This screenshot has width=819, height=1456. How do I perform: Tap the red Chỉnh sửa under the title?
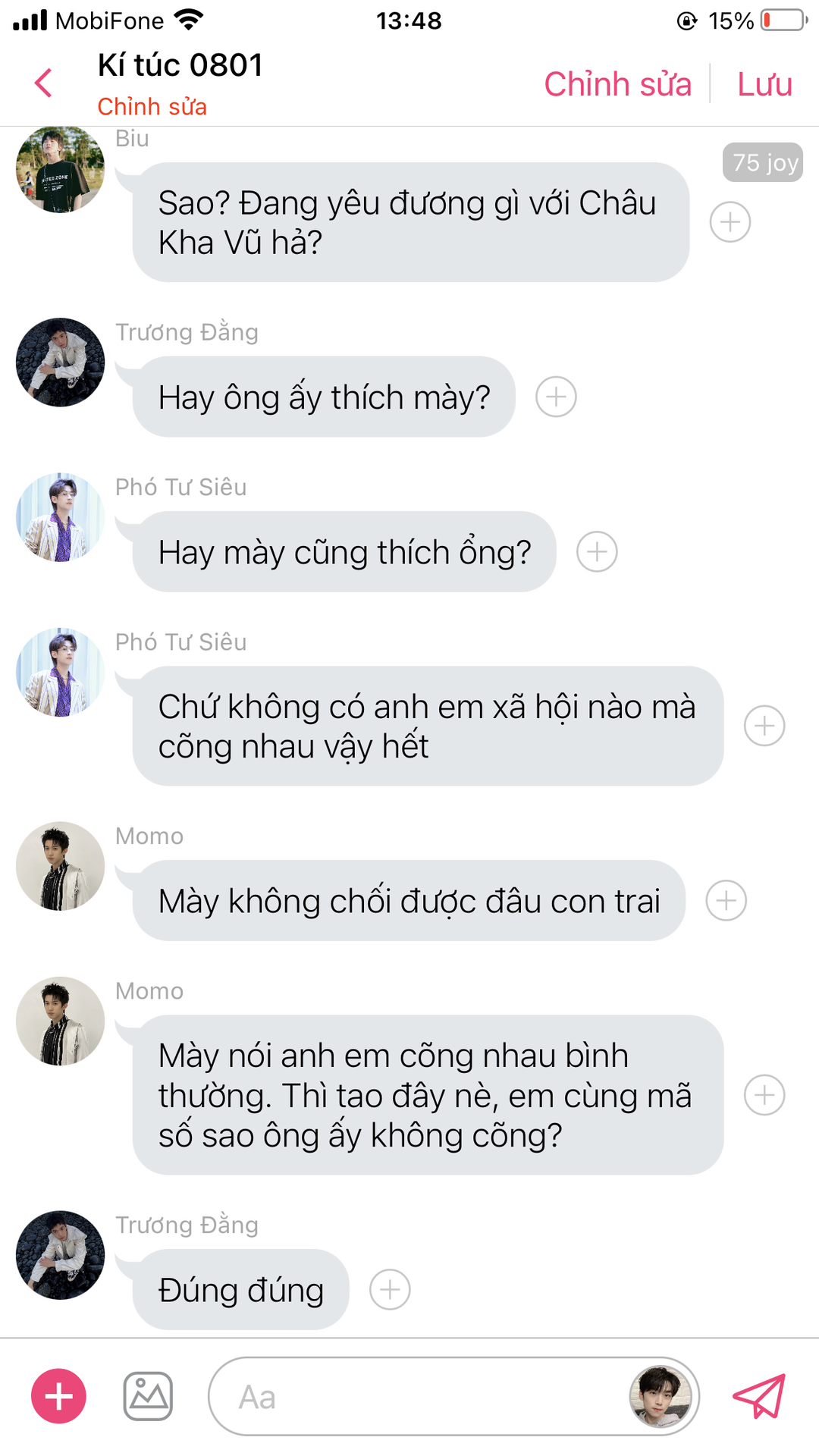coord(152,106)
